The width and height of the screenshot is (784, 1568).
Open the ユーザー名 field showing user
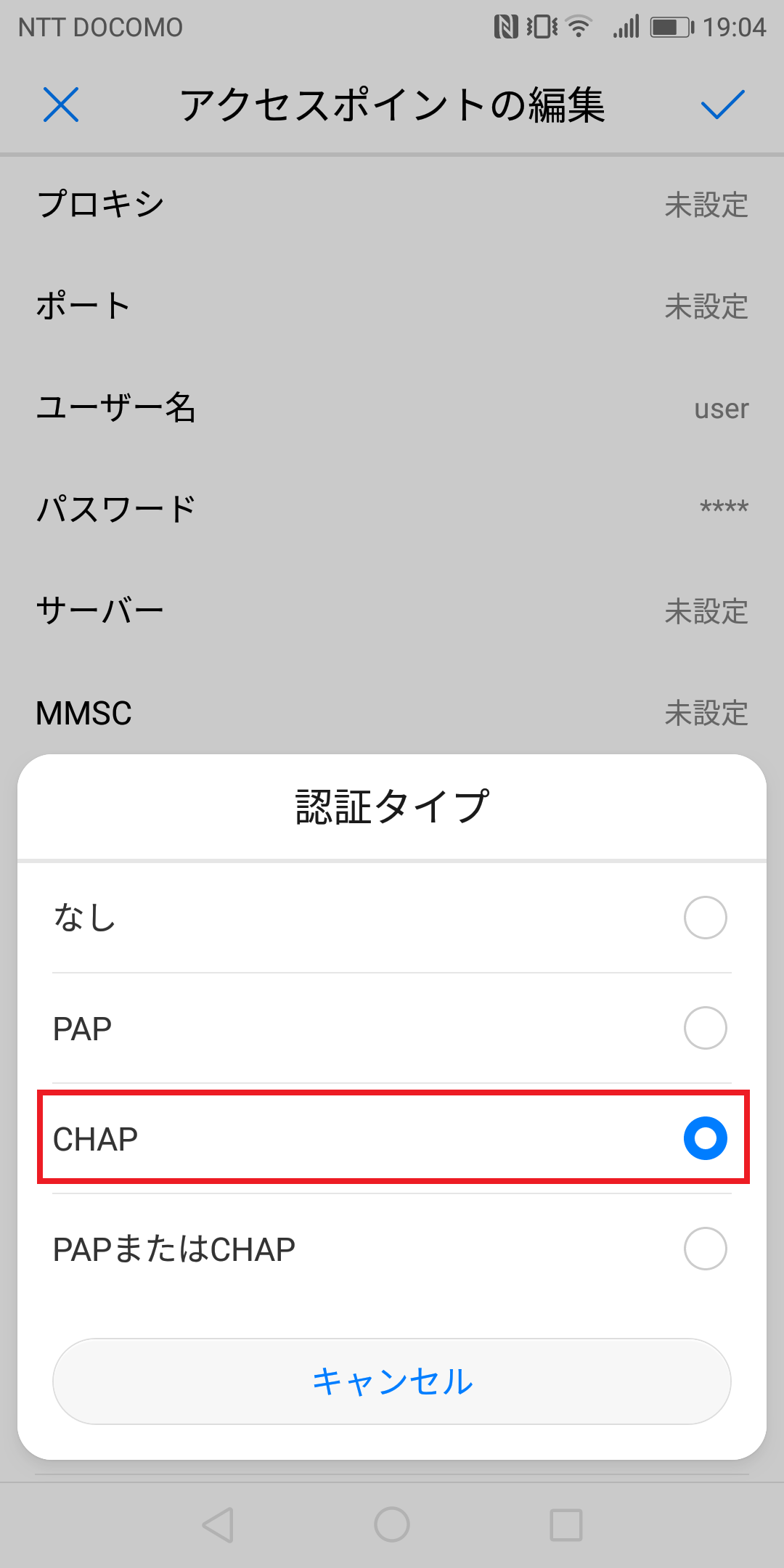[392, 408]
